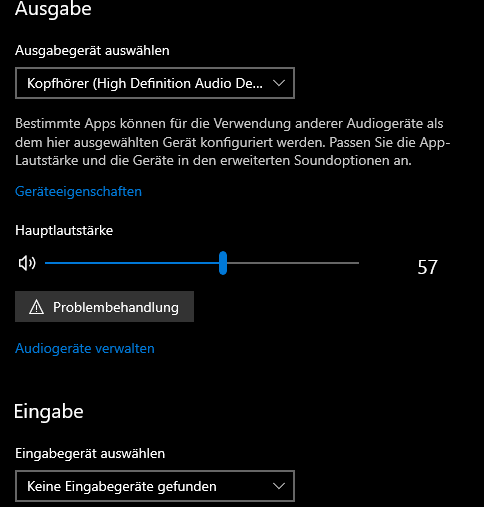Tap the Hauptlautstärke volume slider

202,263
